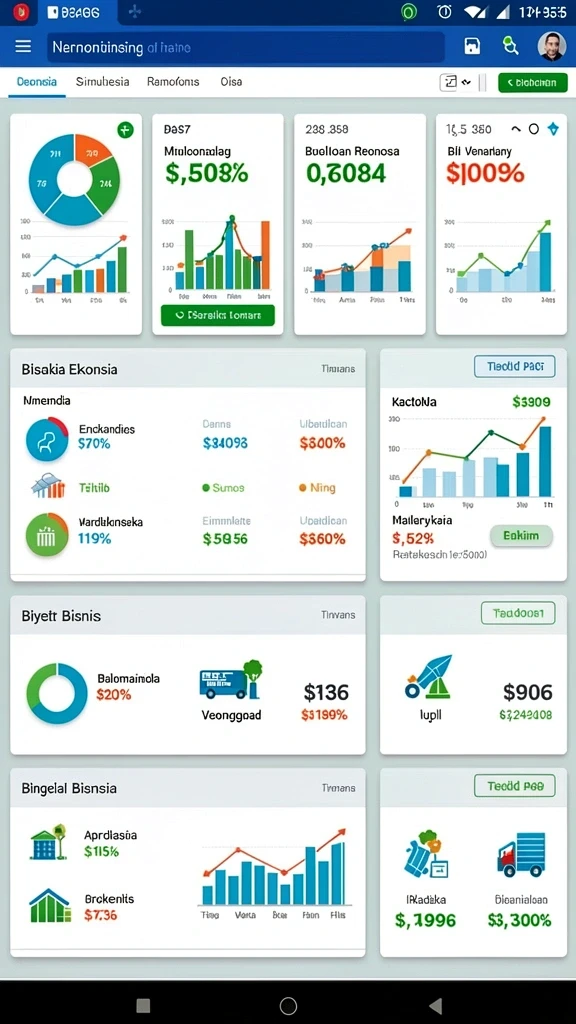Tap the Teadoost button
The width and height of the screenshot is (576, 1024).
(x=518, y=613)
